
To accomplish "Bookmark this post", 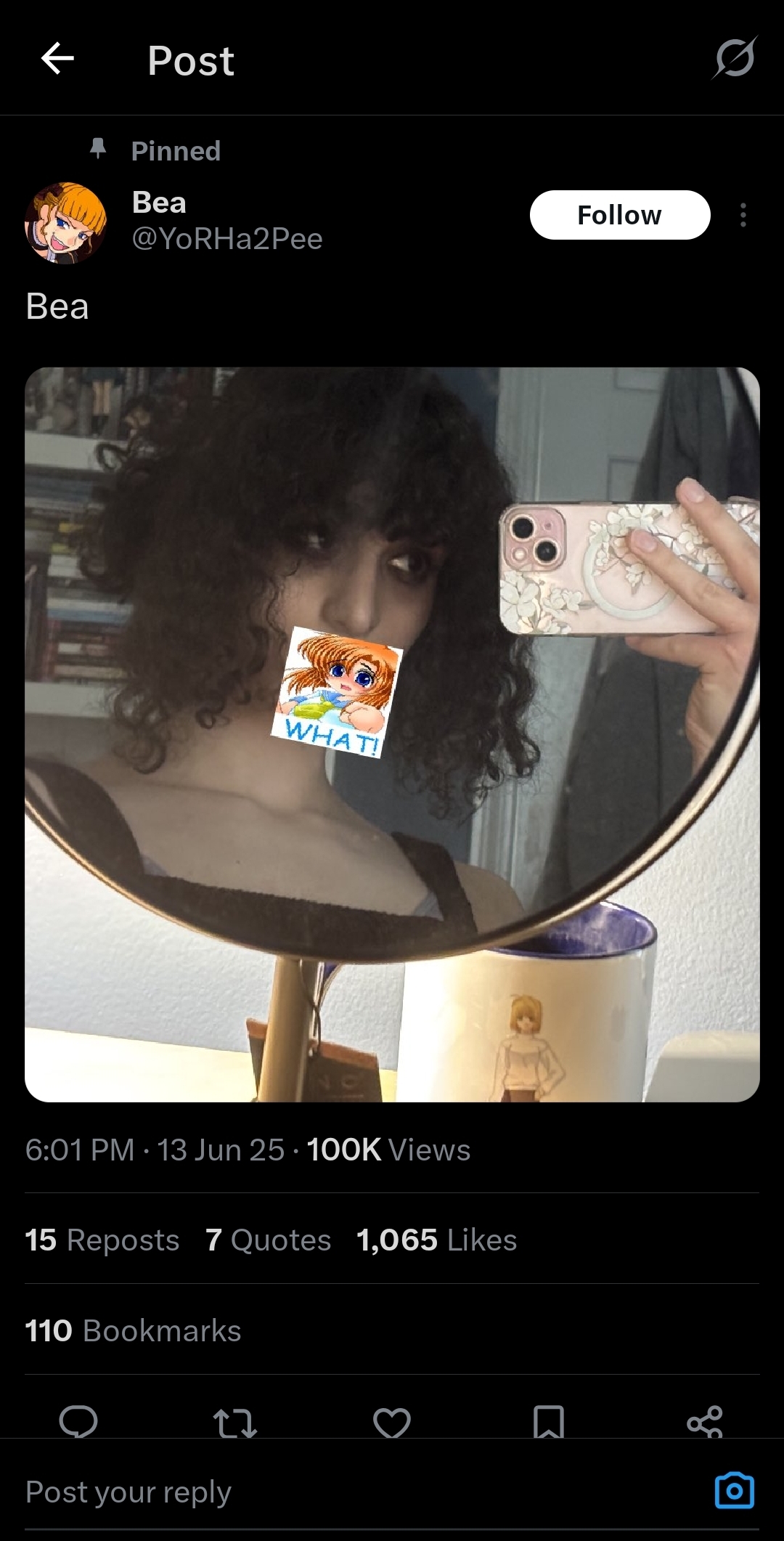I will tap(548, 1422).
